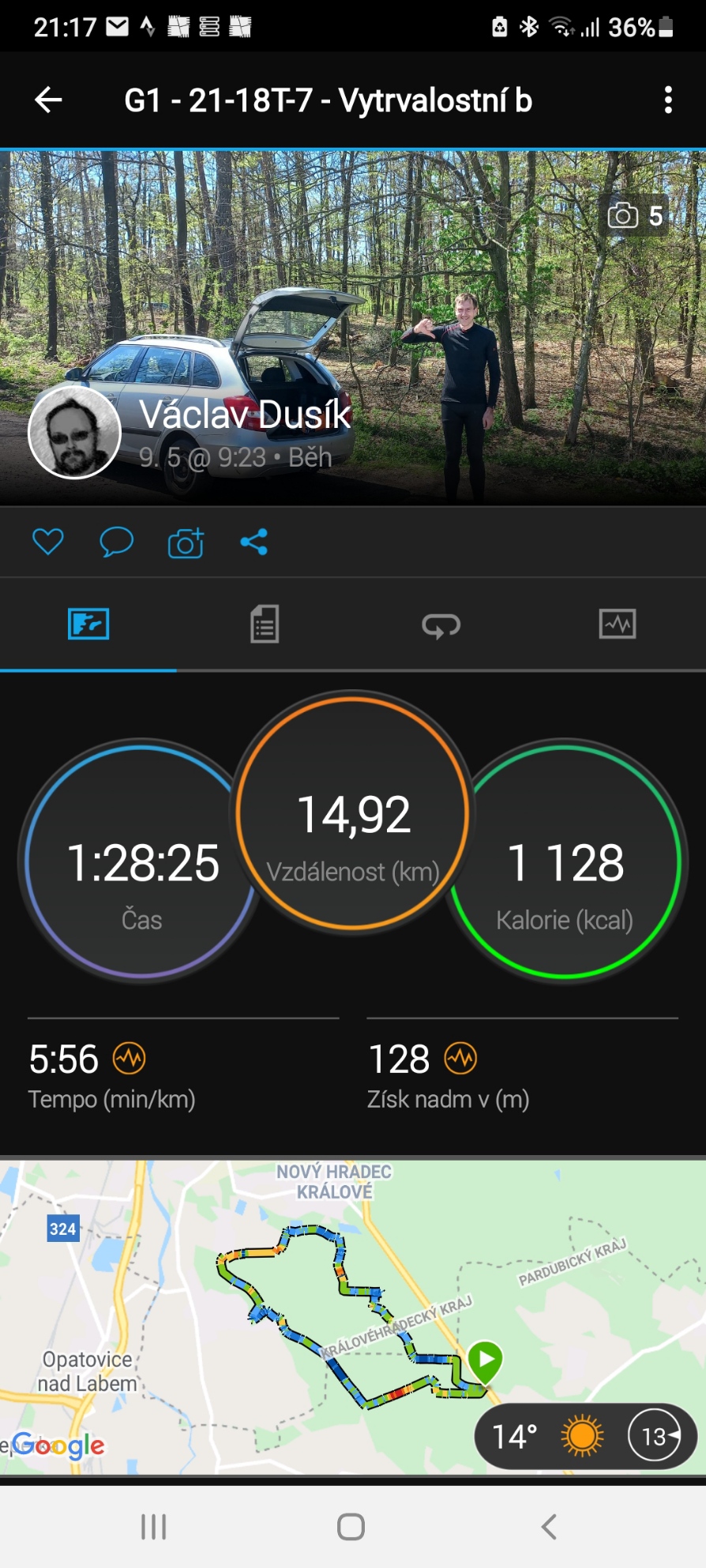The width and height of the screenshot is (706, 1568).
Task: Switch to the charts tab
Action: [x=618, y=624]
